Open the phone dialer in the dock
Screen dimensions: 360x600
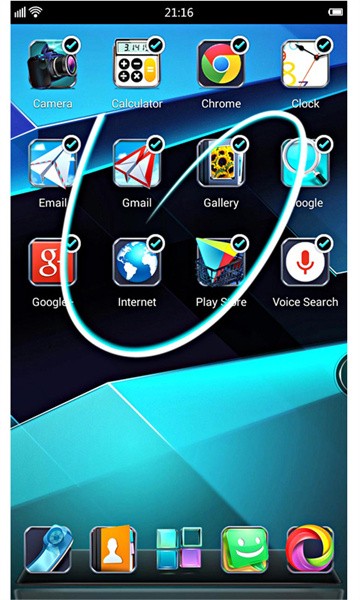coord(48,549)
